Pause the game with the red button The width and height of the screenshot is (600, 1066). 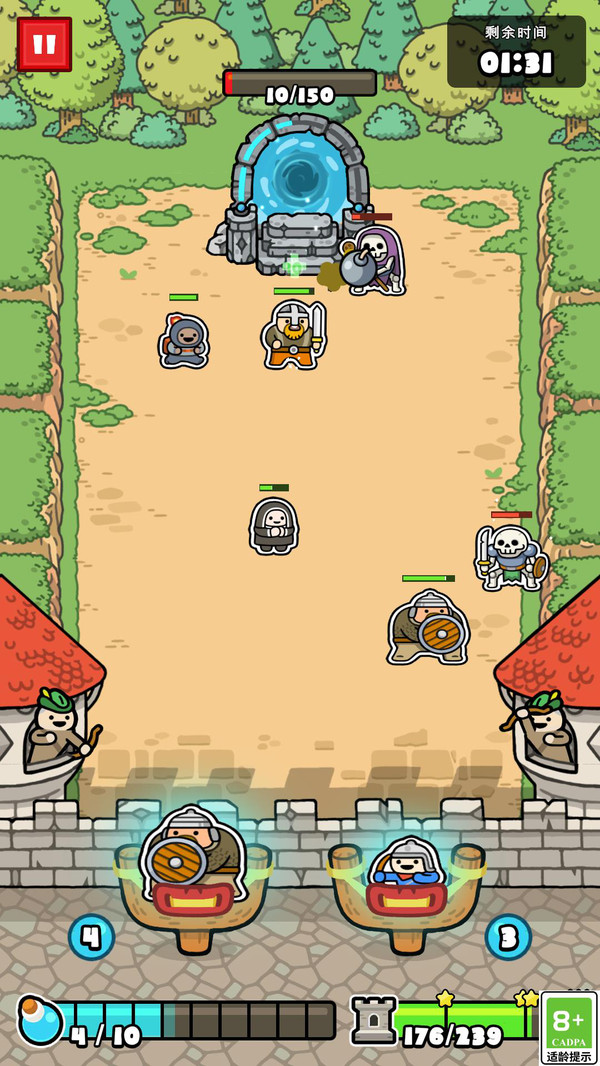44,44
